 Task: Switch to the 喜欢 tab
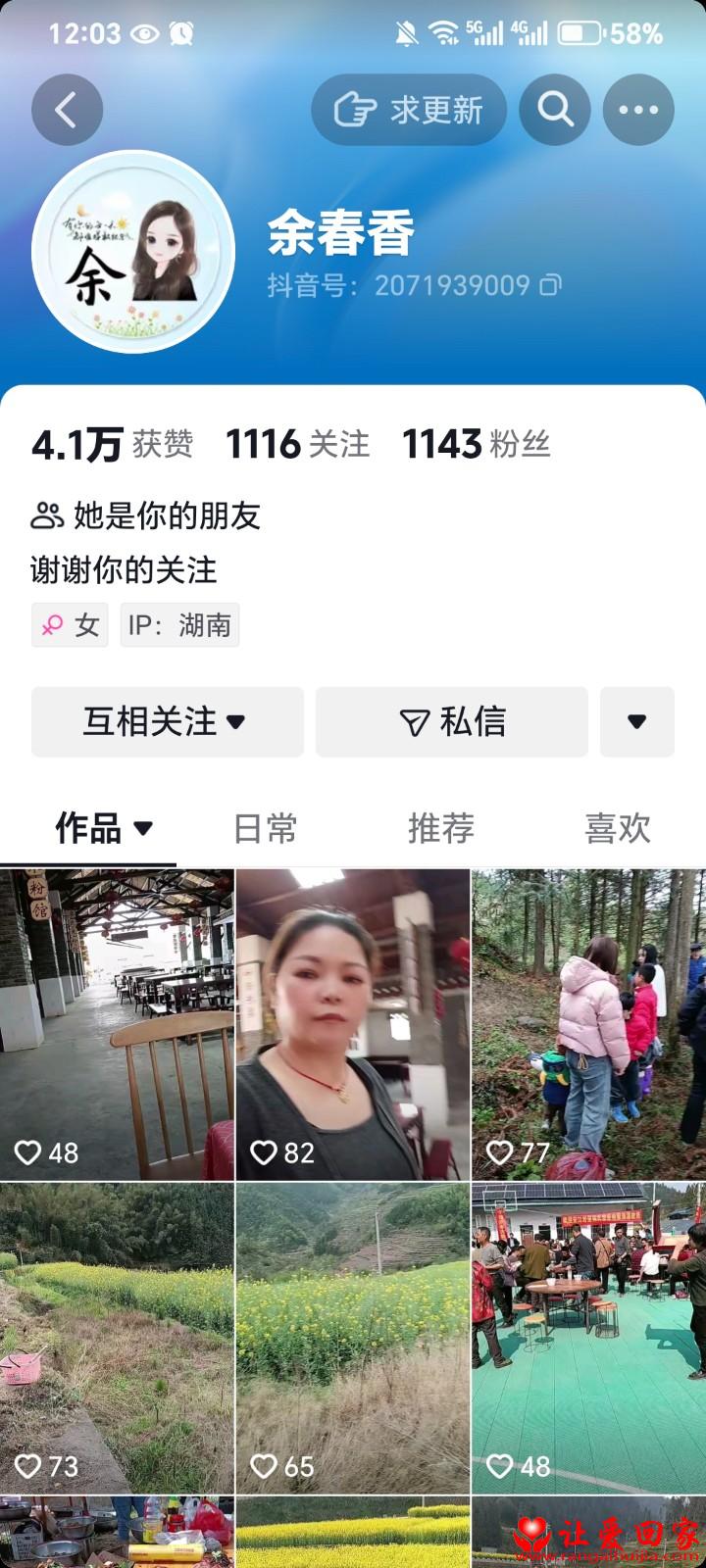(x=618, y=828)
